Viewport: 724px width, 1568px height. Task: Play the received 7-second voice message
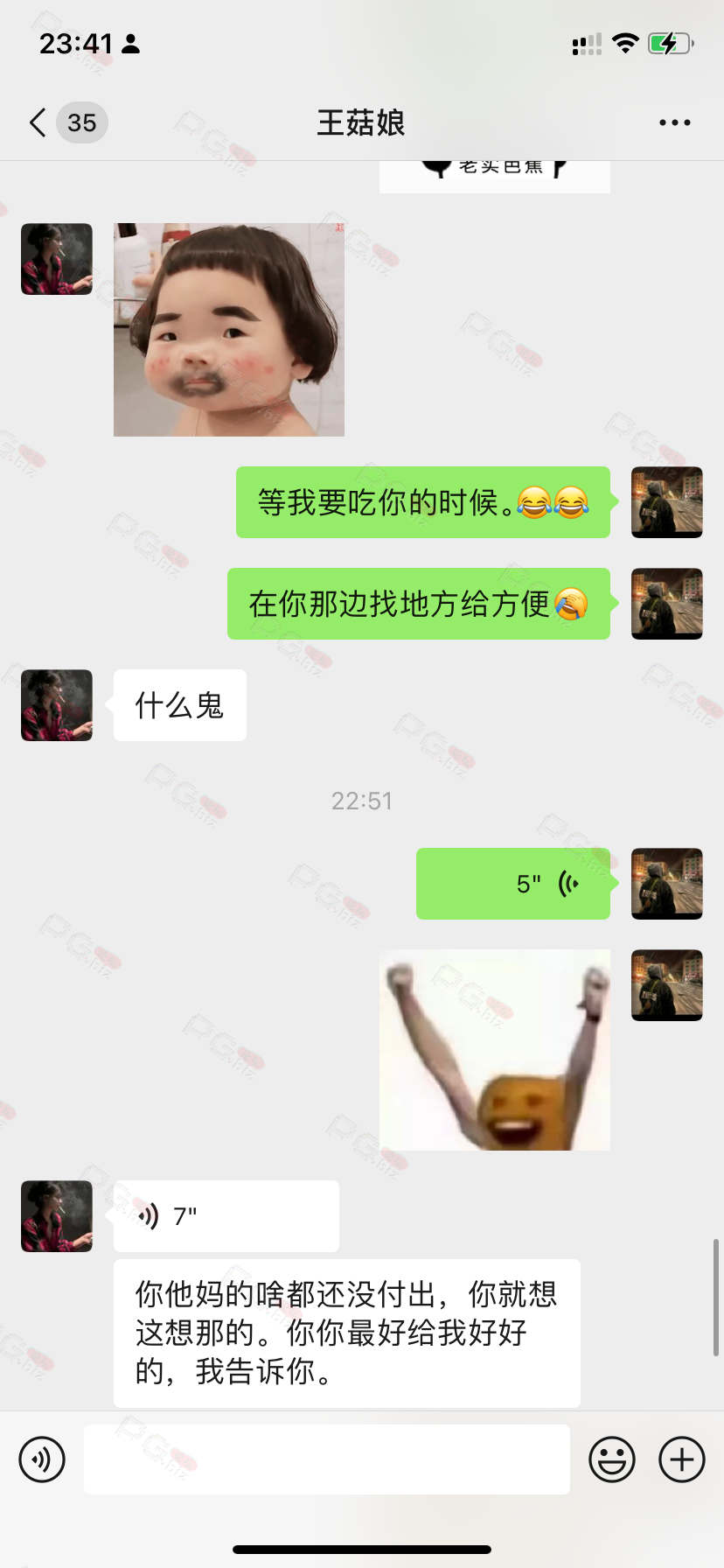[x=226, y=1216]
